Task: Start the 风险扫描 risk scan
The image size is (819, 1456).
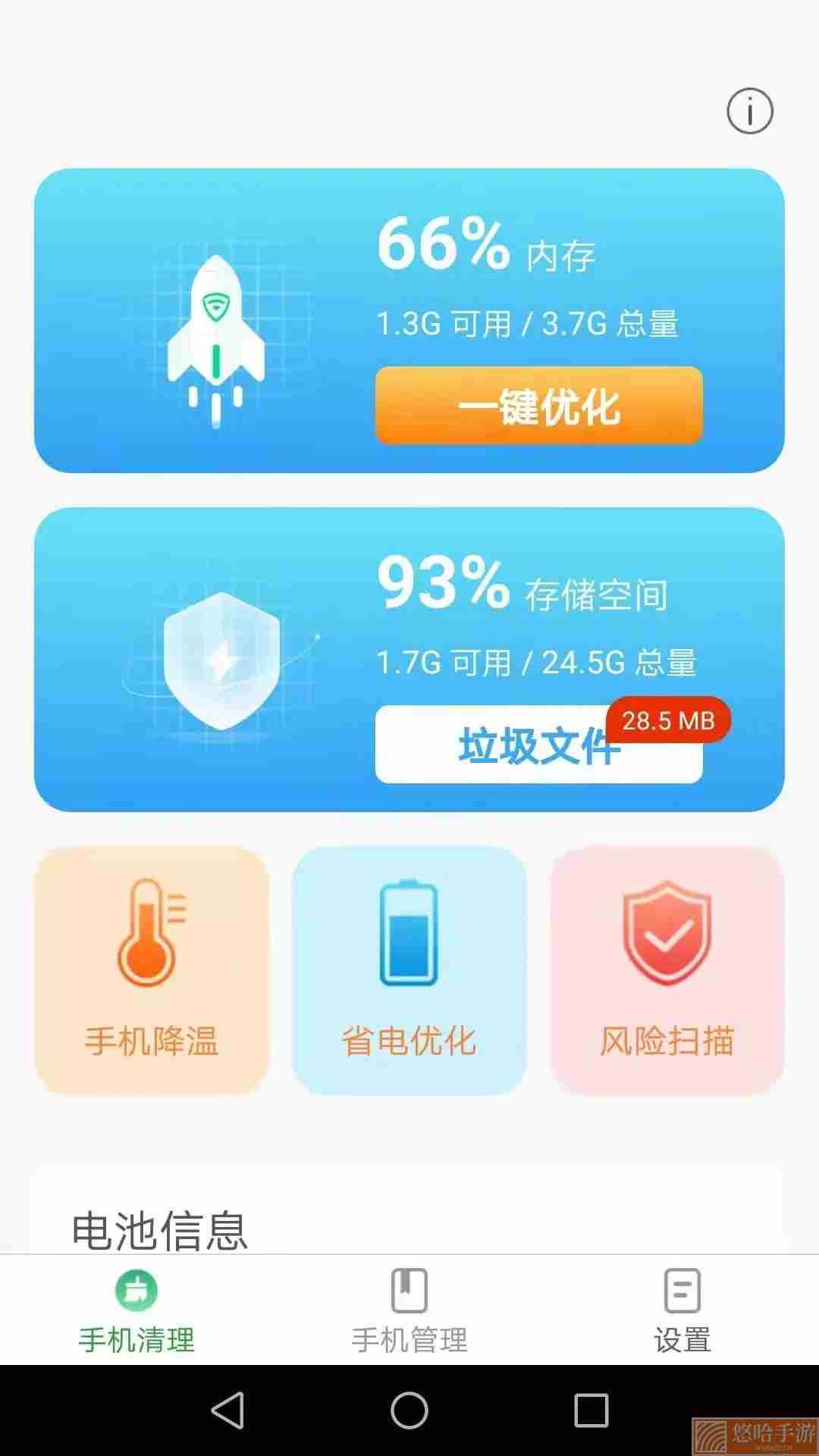Action: click(x=667, y=971)
